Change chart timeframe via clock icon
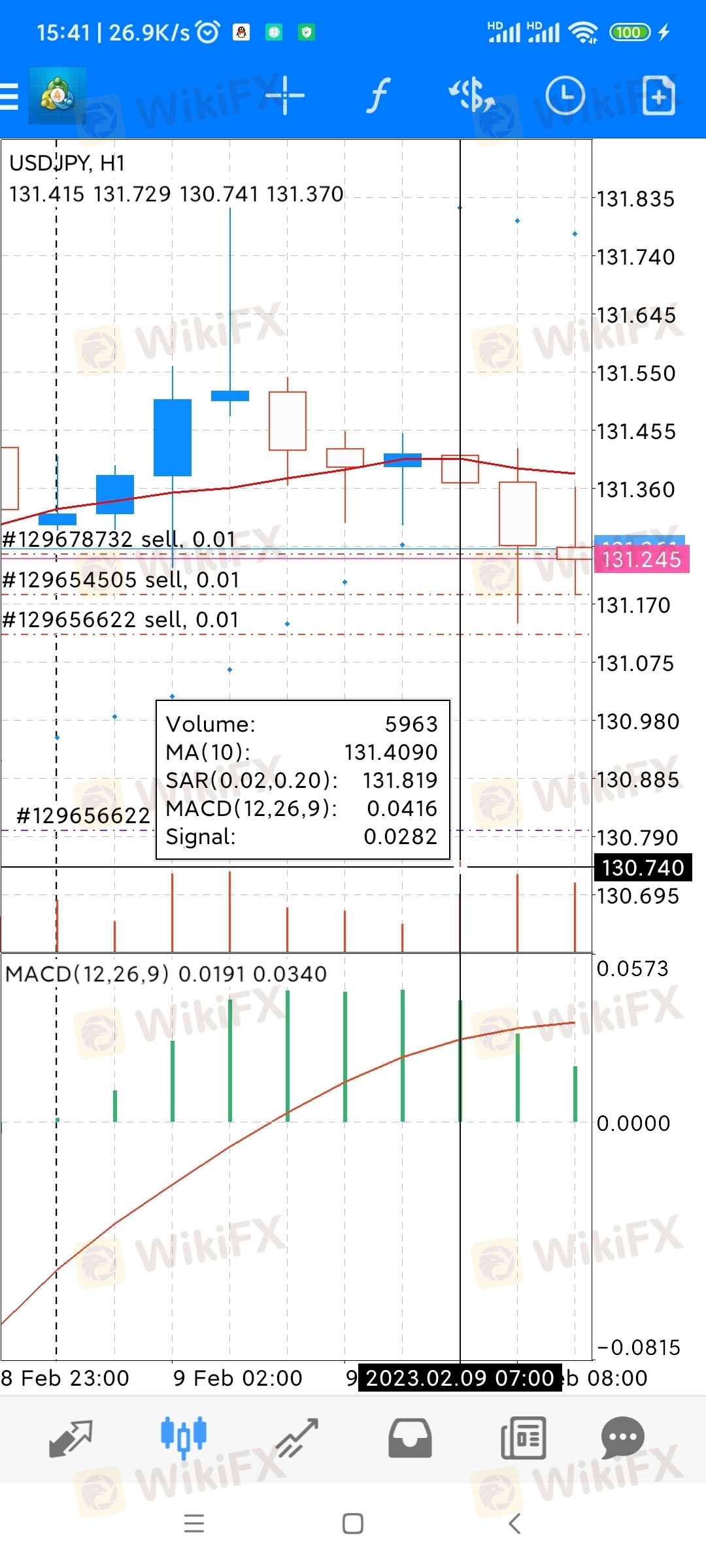Screen dimensions: 706x1568 pyautogui.click(x=565, y=95)
